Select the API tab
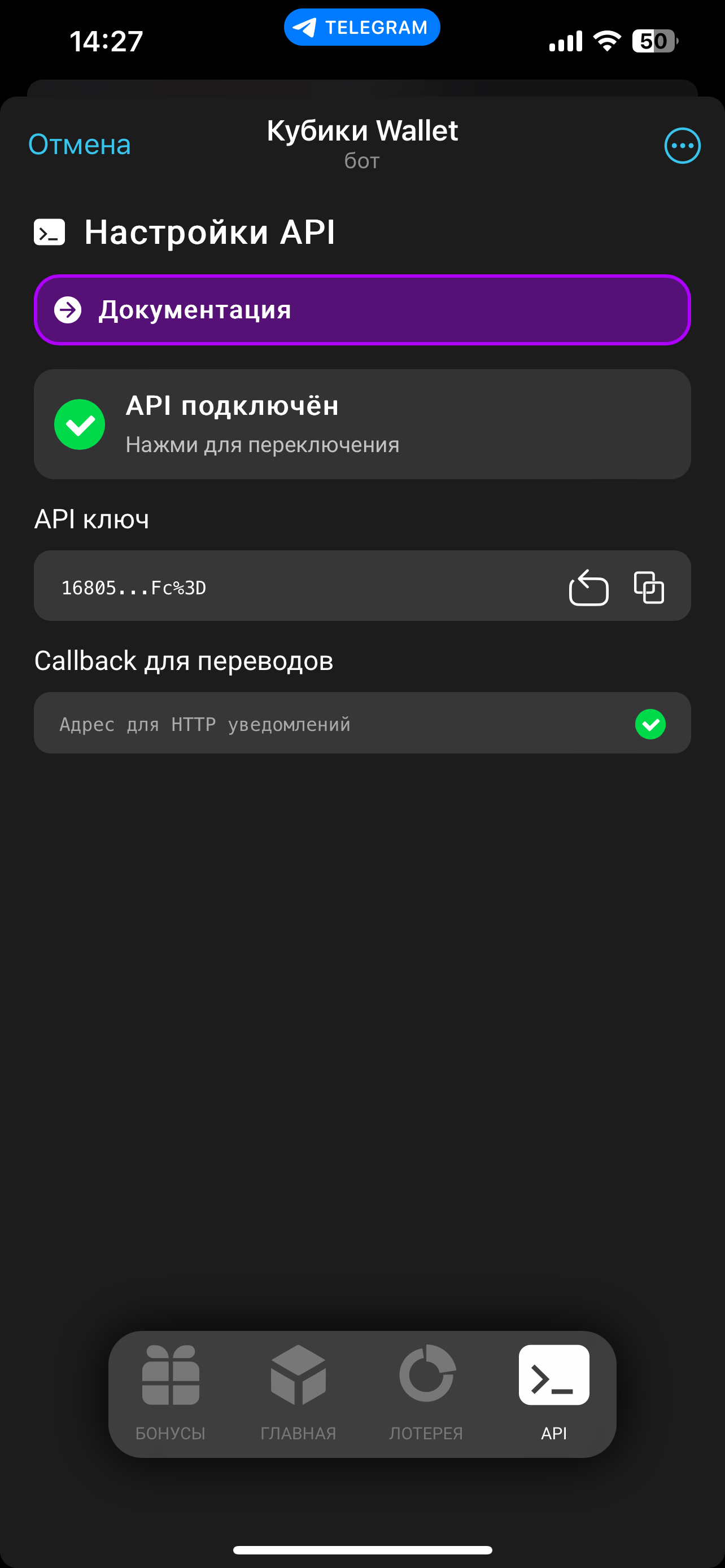725x1568 pixels. pyautogui.click(x=554, y=1393)
